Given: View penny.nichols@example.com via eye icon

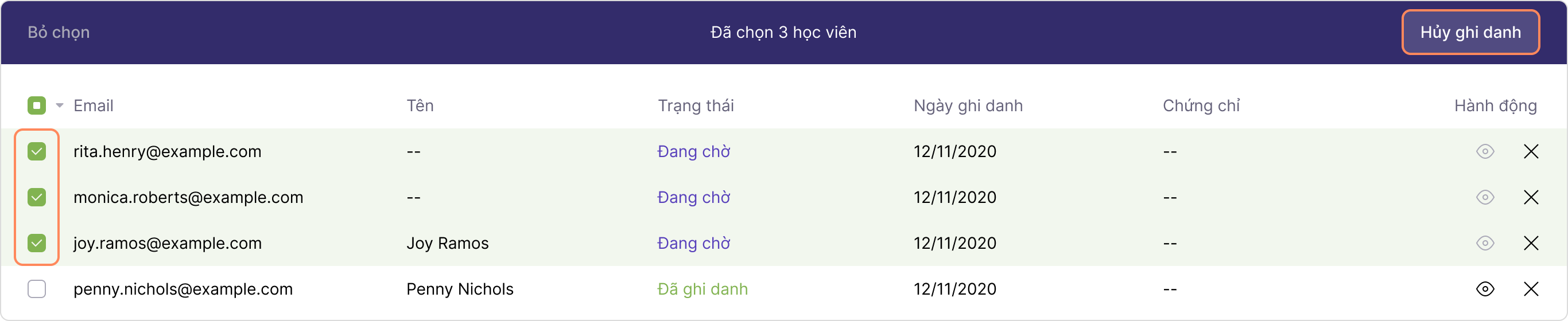Looking at the screenshot, I should pyautogui.click(x=1485, y=289).
